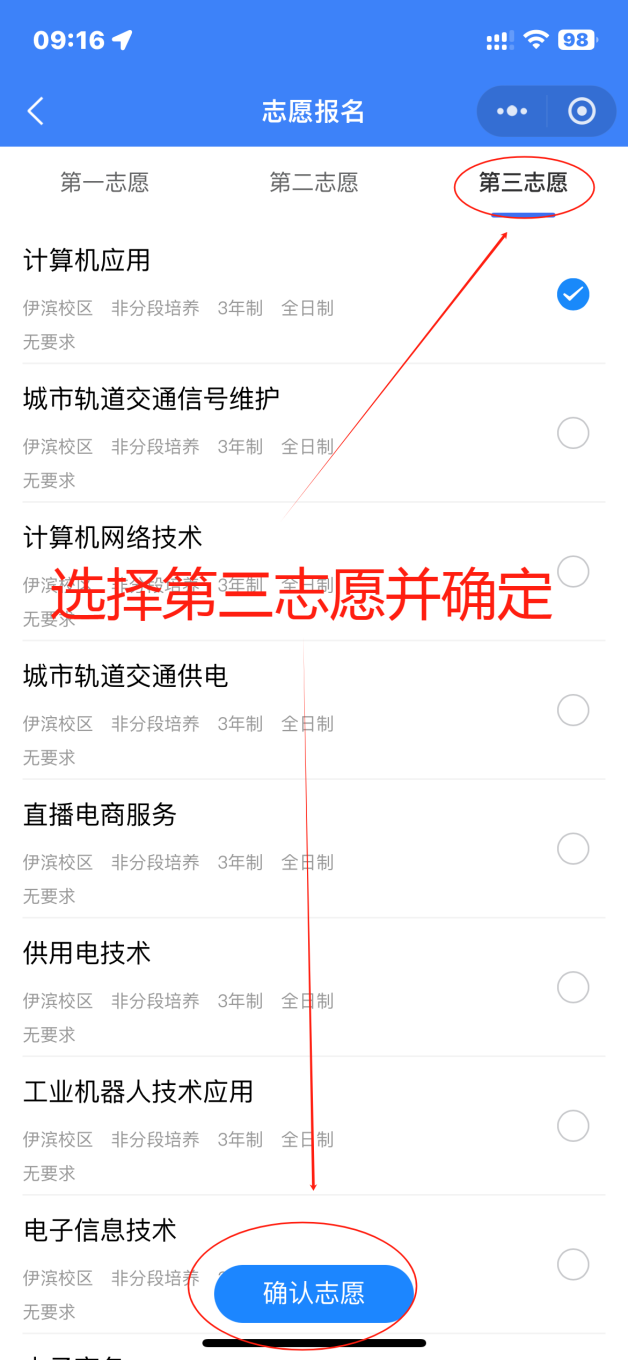This screenshot has height=1360, width=628.
Task: Tap the 确认志愿 button
Action: point(314,1293)
